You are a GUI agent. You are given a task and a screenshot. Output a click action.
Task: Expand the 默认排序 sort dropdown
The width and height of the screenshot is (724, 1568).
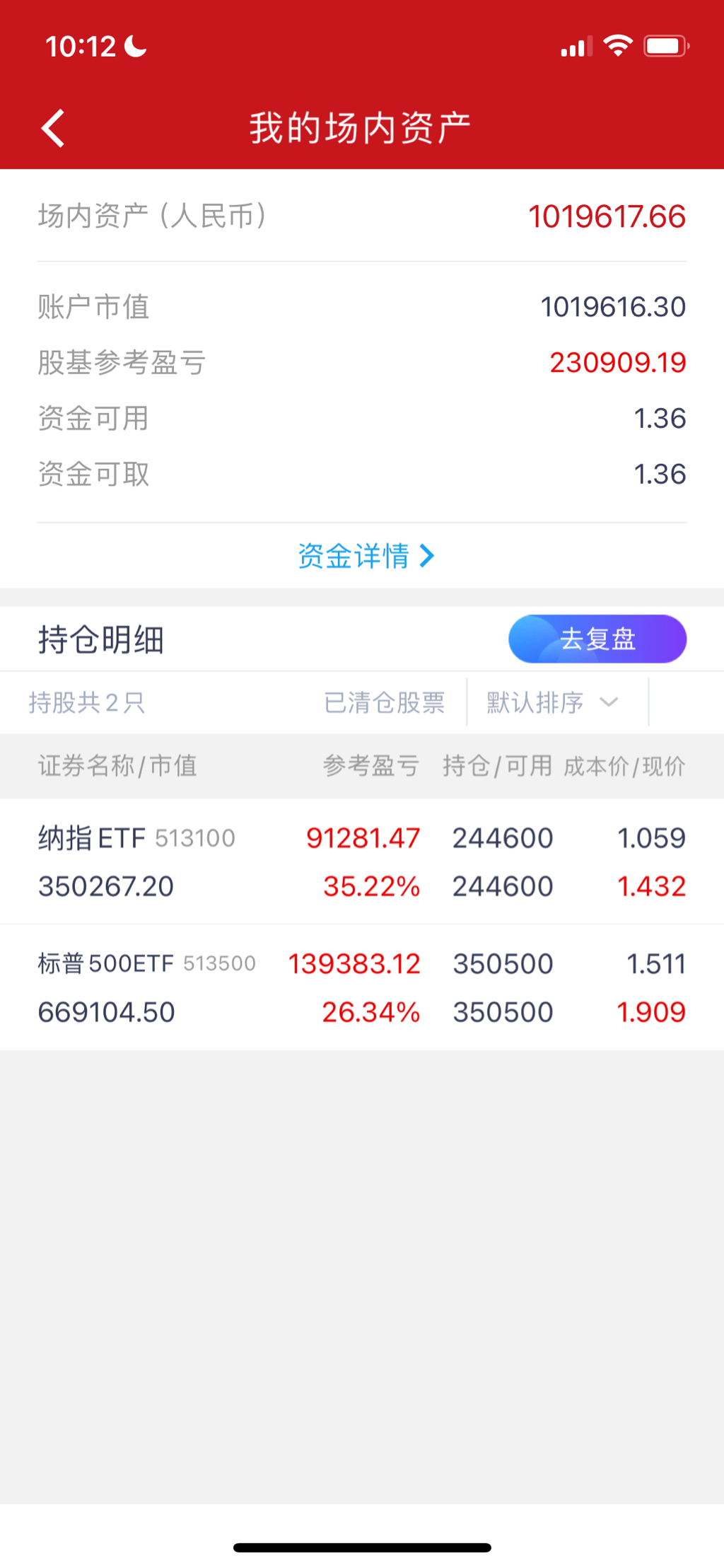click(x=553, y=702)
